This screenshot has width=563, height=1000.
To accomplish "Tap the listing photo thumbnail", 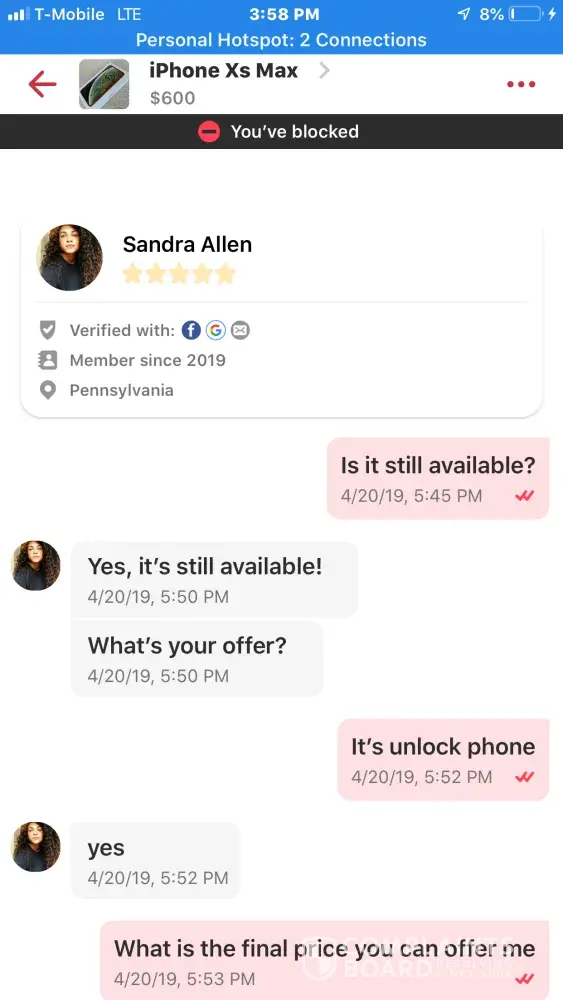I will click(104, 84).
